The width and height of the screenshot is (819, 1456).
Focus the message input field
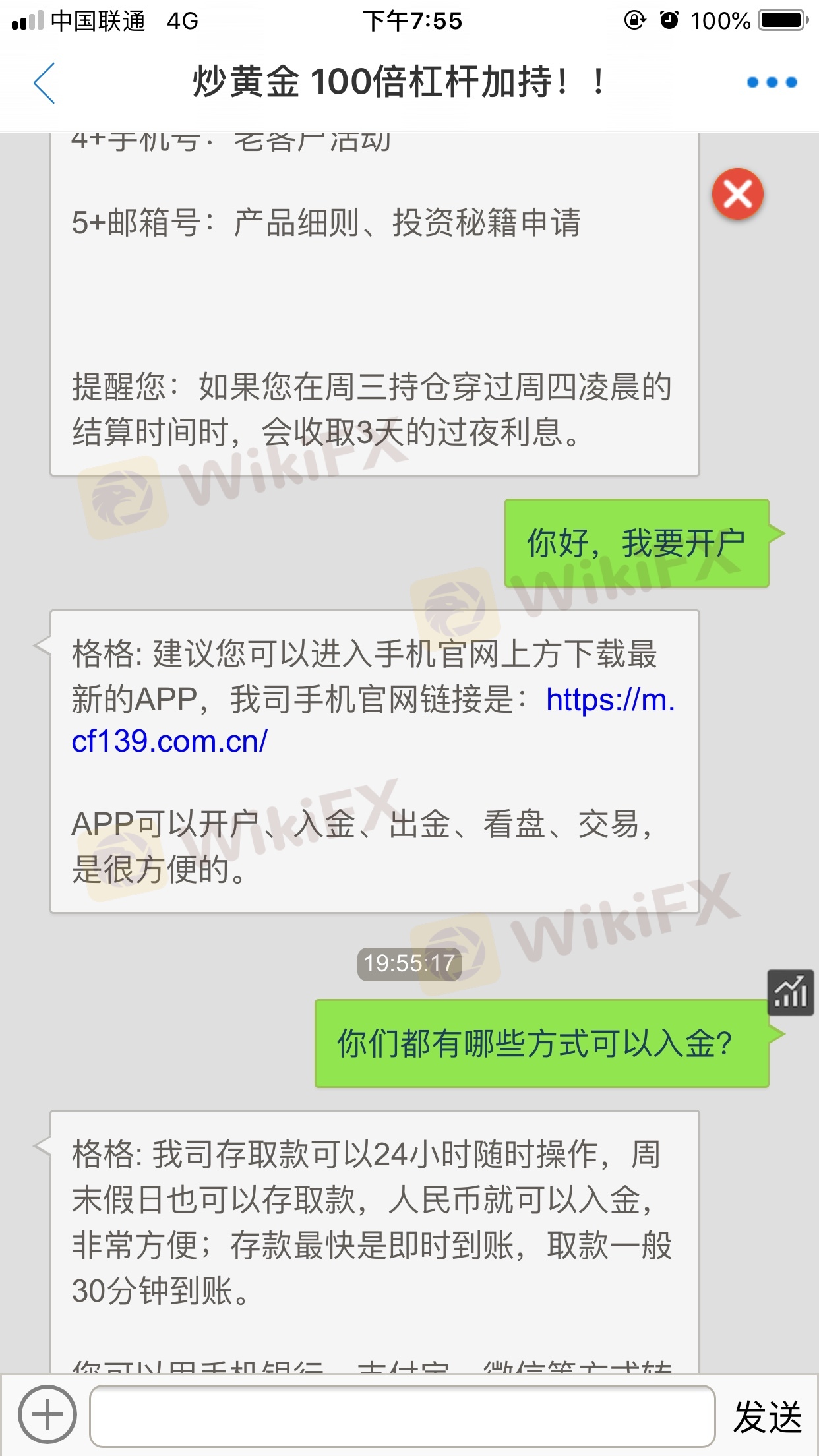[402, 1415]
